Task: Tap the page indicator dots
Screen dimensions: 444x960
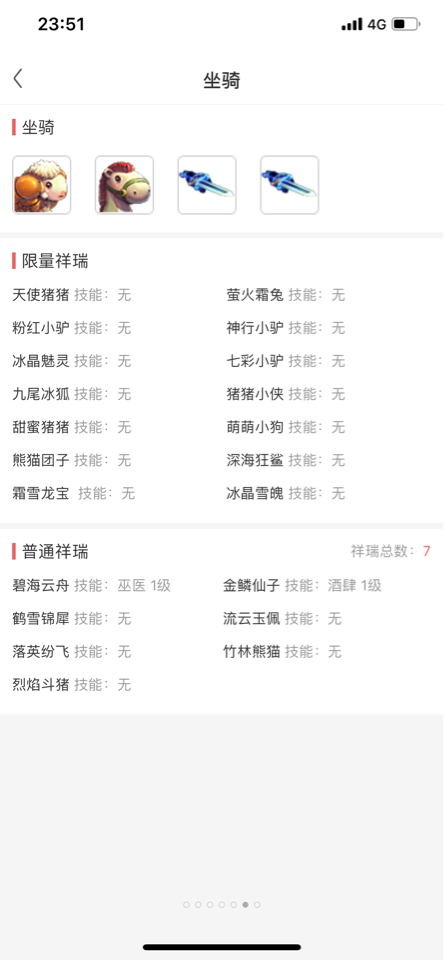Action: [222, 904]
